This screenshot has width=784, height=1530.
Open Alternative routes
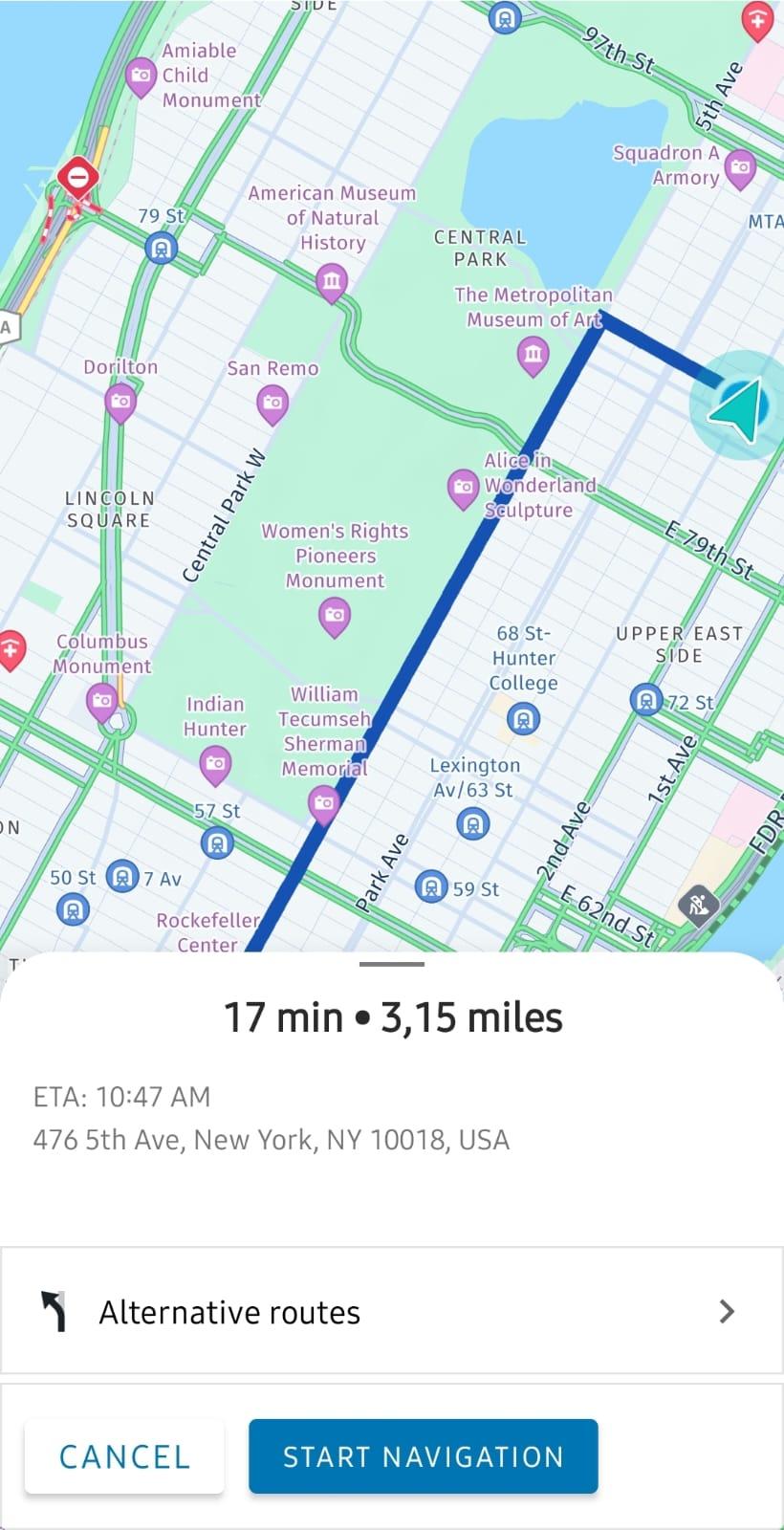pos(392,1311)
